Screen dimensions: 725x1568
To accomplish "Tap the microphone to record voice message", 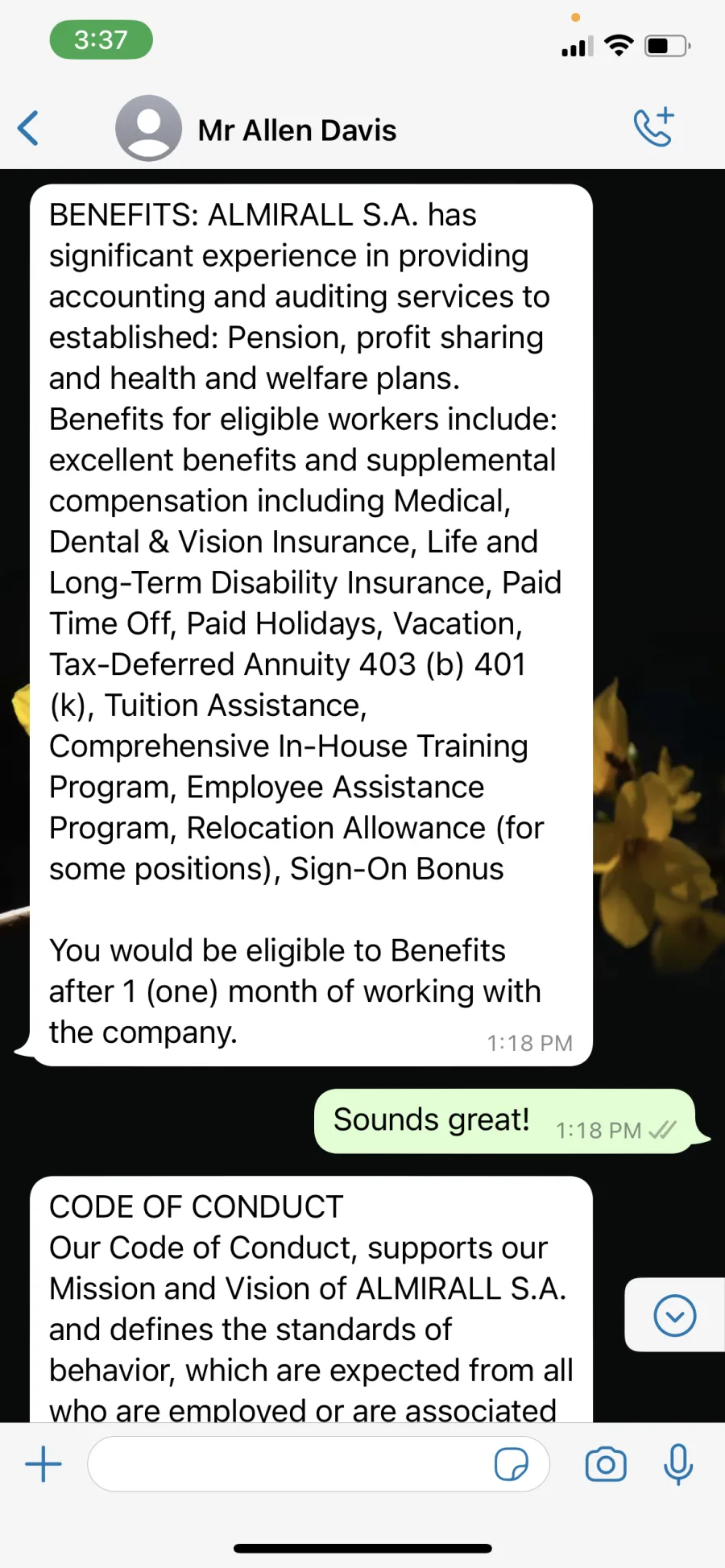I will (678, 1464).
